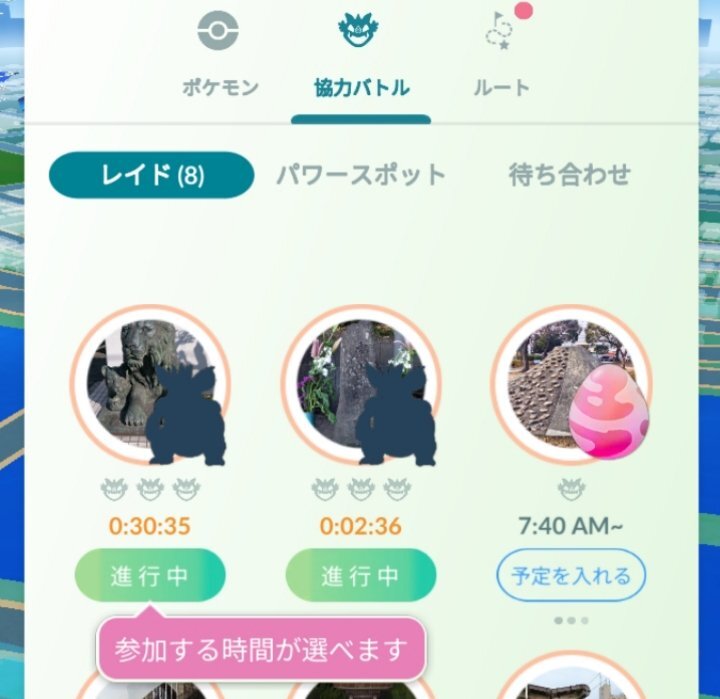Open the egg raid starting 7:40 AM

pyautogui.click(x=571, y=385)
